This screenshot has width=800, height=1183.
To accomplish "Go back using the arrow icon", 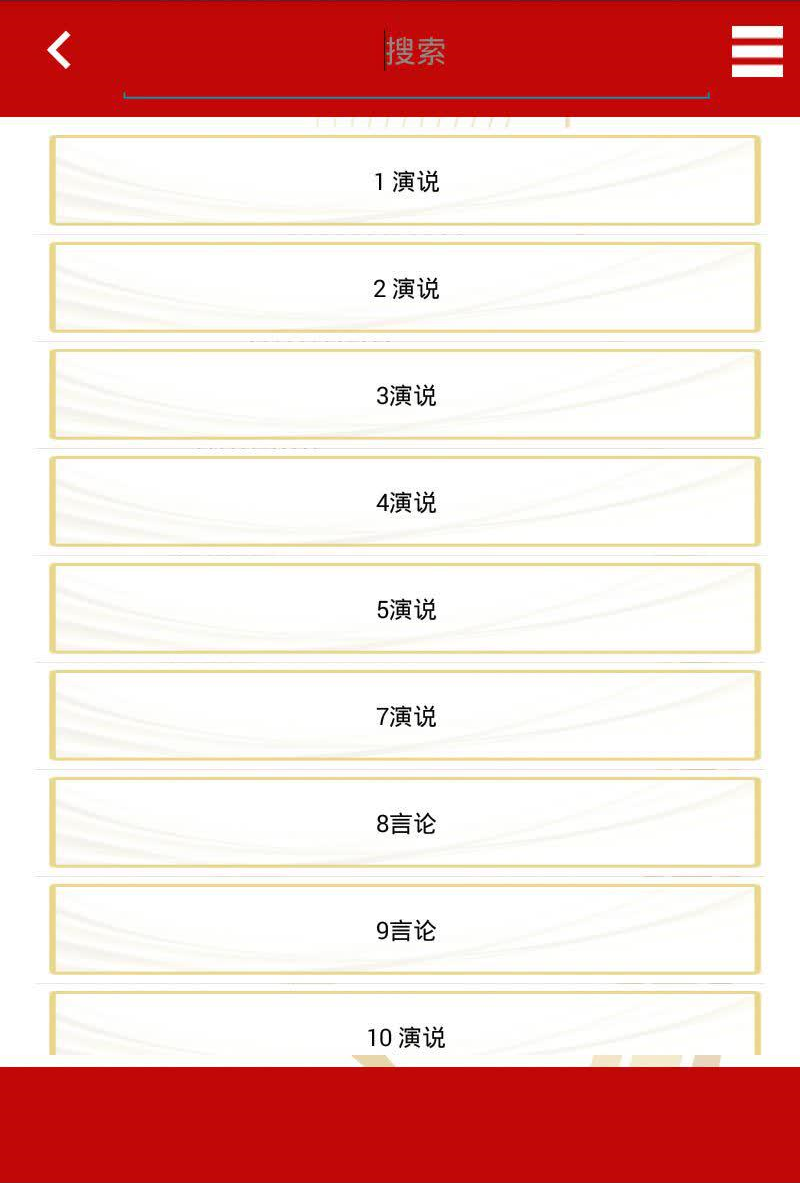I will 59,50.
